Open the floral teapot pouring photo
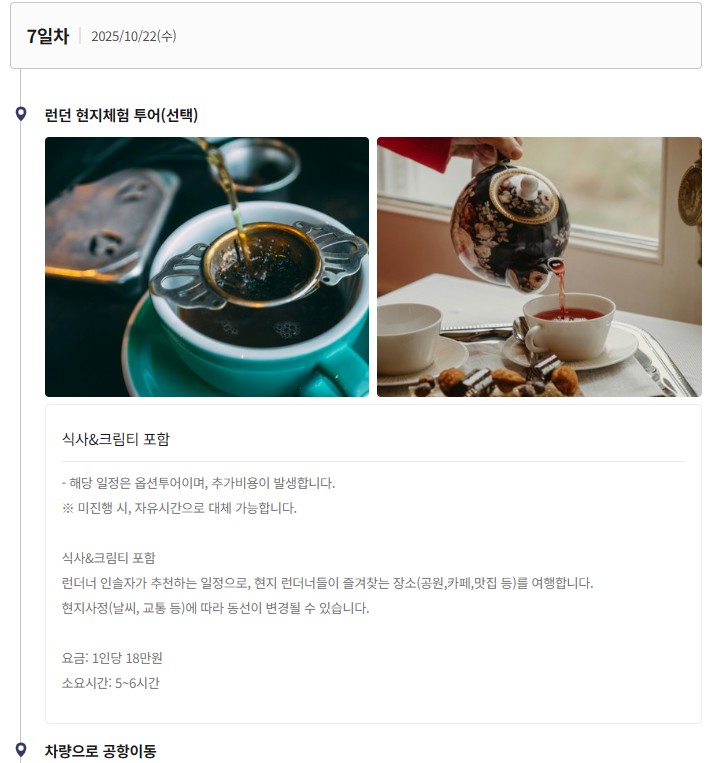This screenshot has height=763, width=717. pos(539,267)
